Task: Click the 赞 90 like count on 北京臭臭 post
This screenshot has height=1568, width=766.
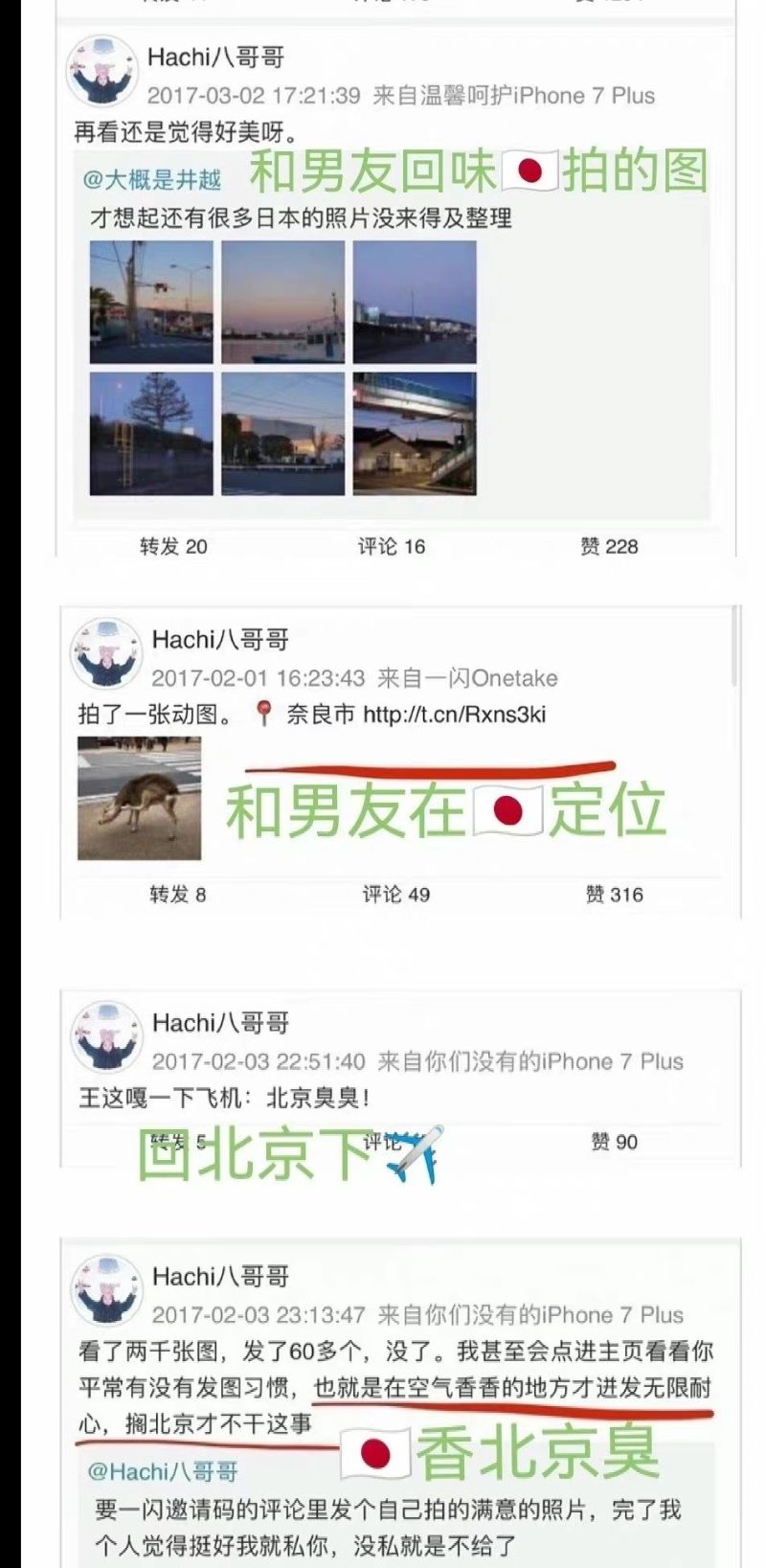Action: pyautogui.click(x=613, y=1141)
